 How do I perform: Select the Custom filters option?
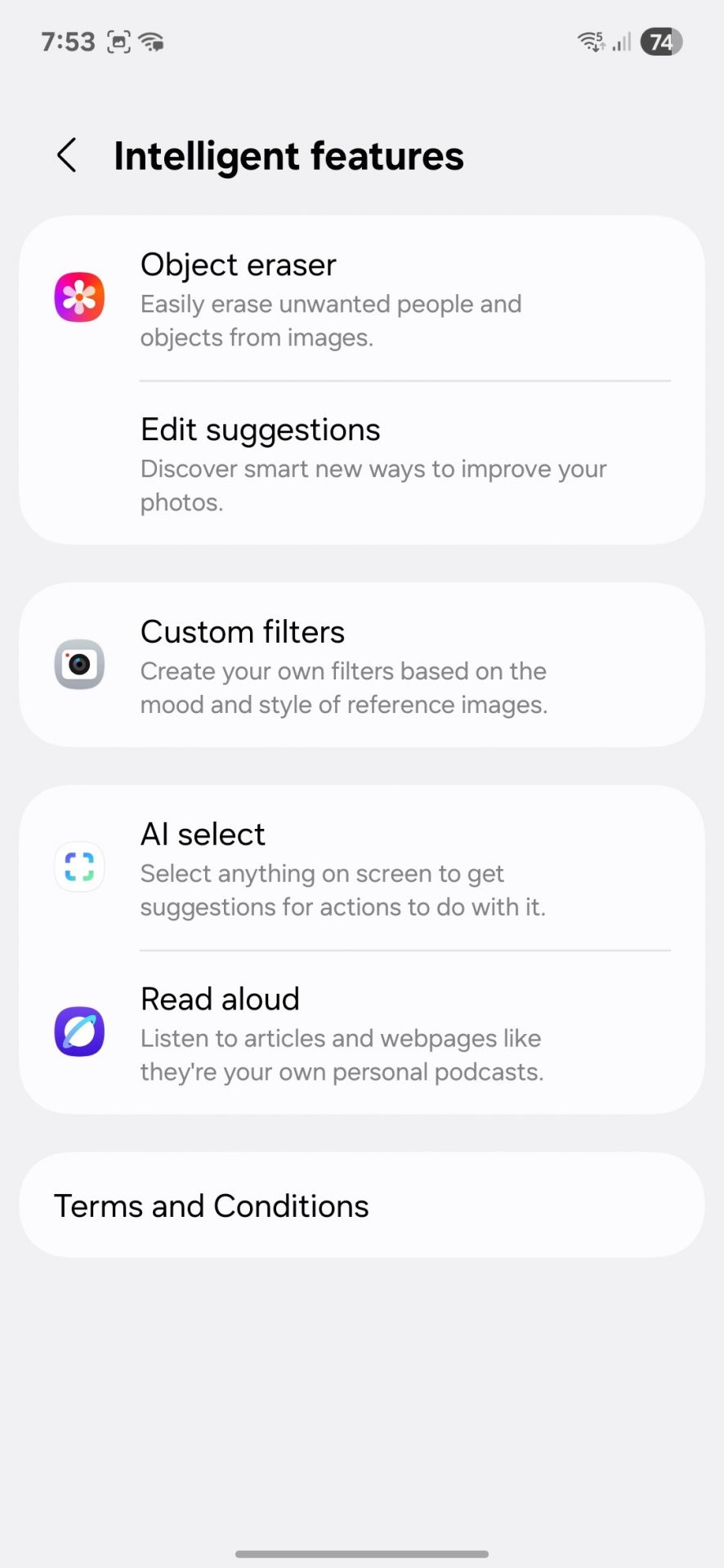tap(361, 665)
